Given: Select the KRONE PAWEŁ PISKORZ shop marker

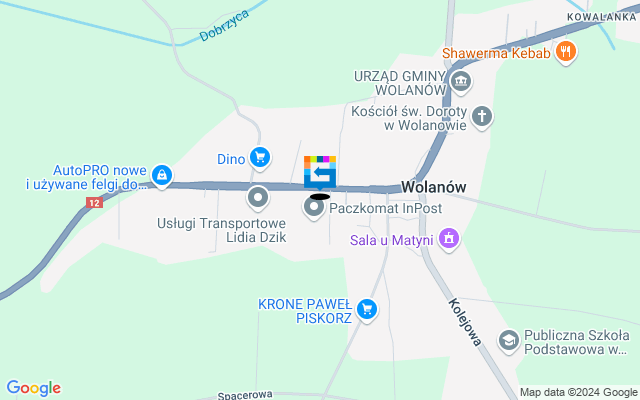Looking at the screenshot, I should coord(367,310).
